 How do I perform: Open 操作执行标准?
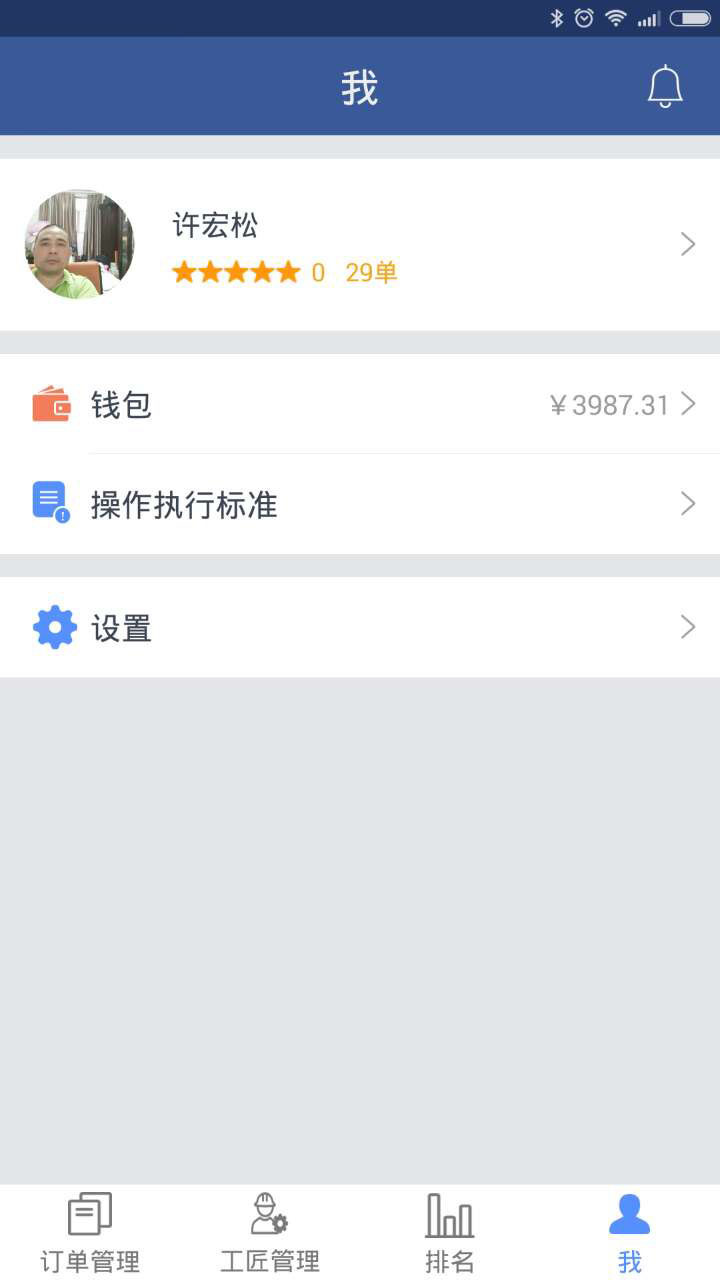[x=360, y=504]
